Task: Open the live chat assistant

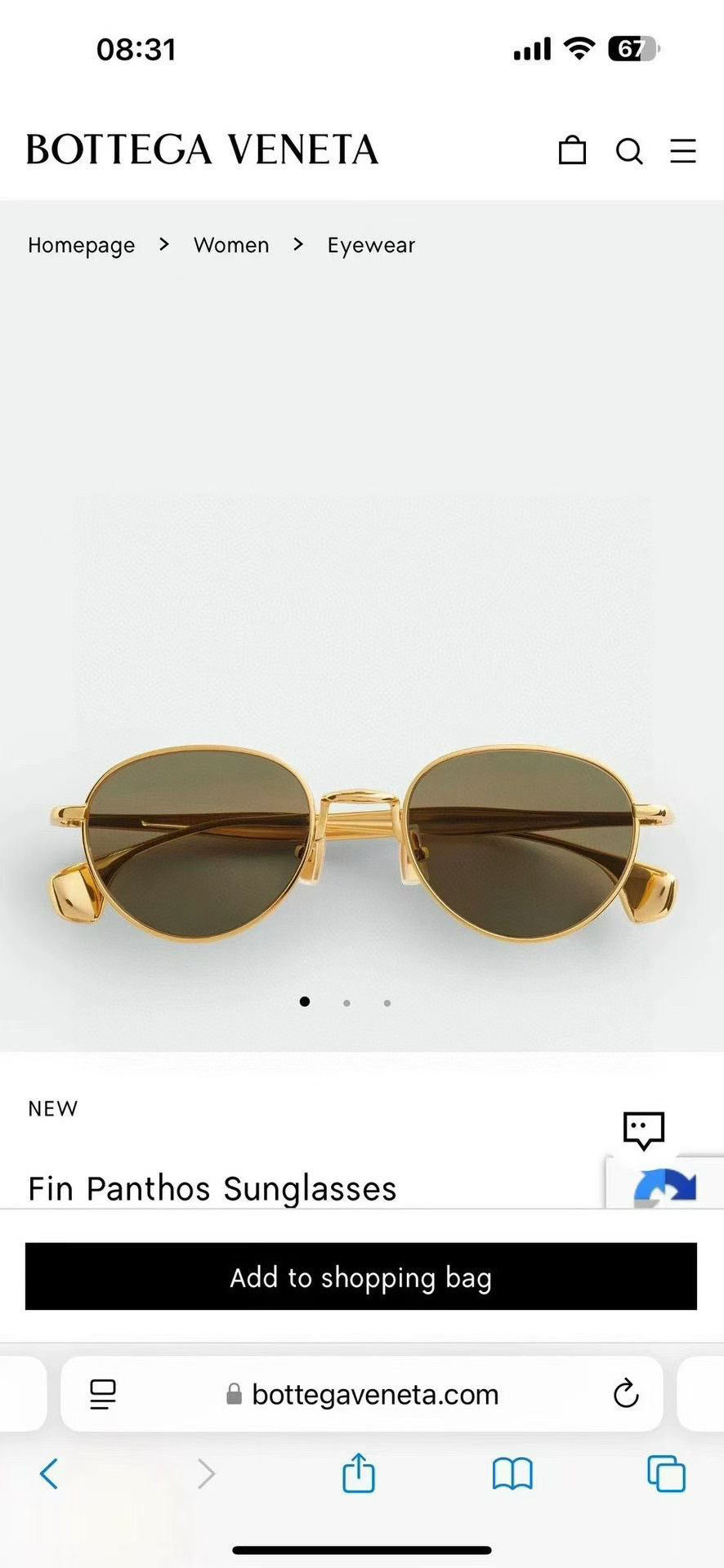Action: 644,1130
